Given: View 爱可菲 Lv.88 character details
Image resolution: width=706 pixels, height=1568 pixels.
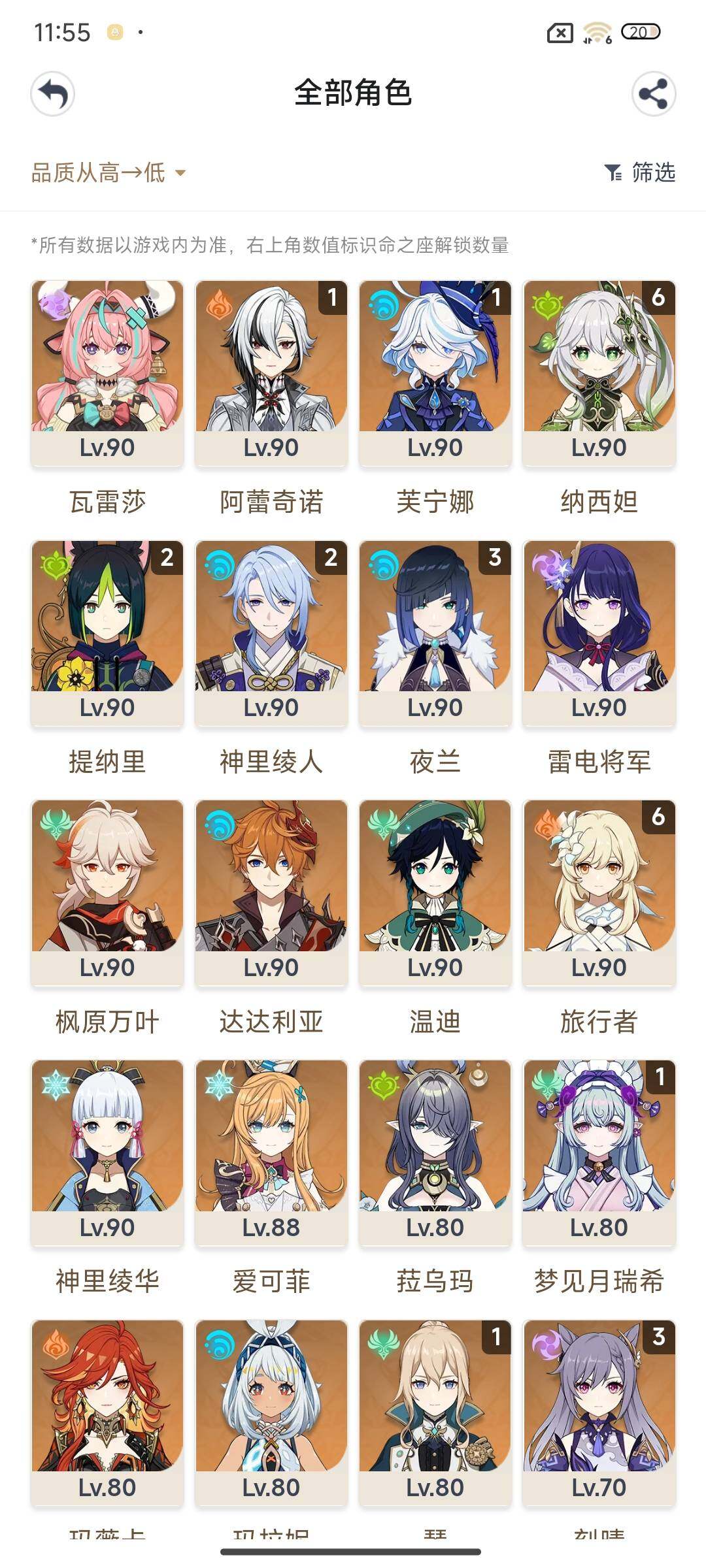Looking at the screenshot, I should [271, 1152].
